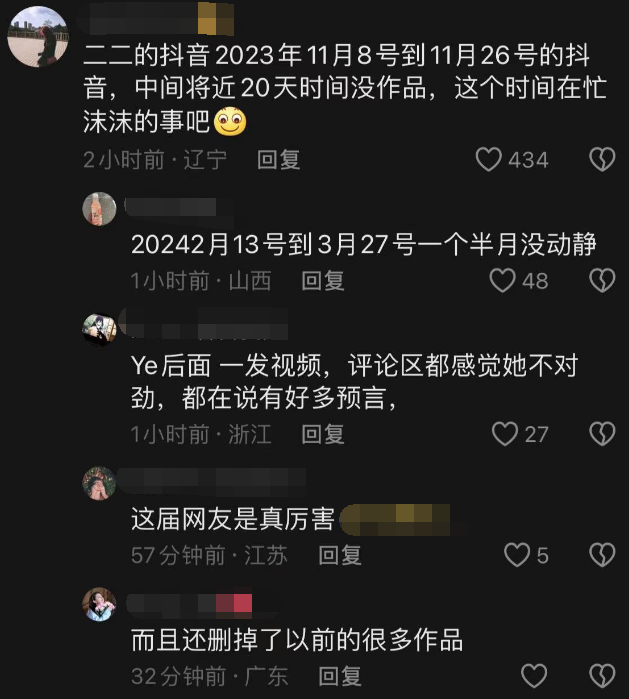629x699 pixels.
Task: Like the comment with 48 likes
Action: point(502,281)
